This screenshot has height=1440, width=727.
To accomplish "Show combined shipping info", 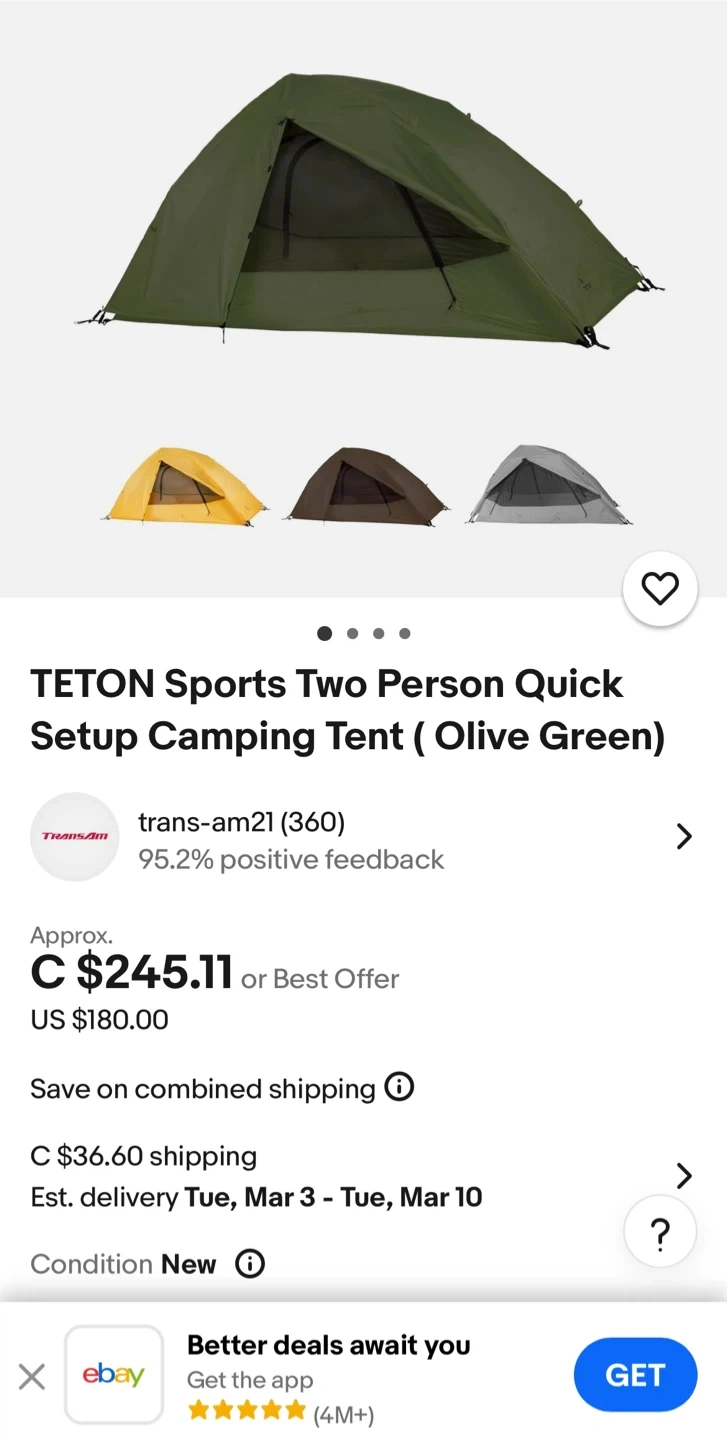I will tap(399, 1087).
